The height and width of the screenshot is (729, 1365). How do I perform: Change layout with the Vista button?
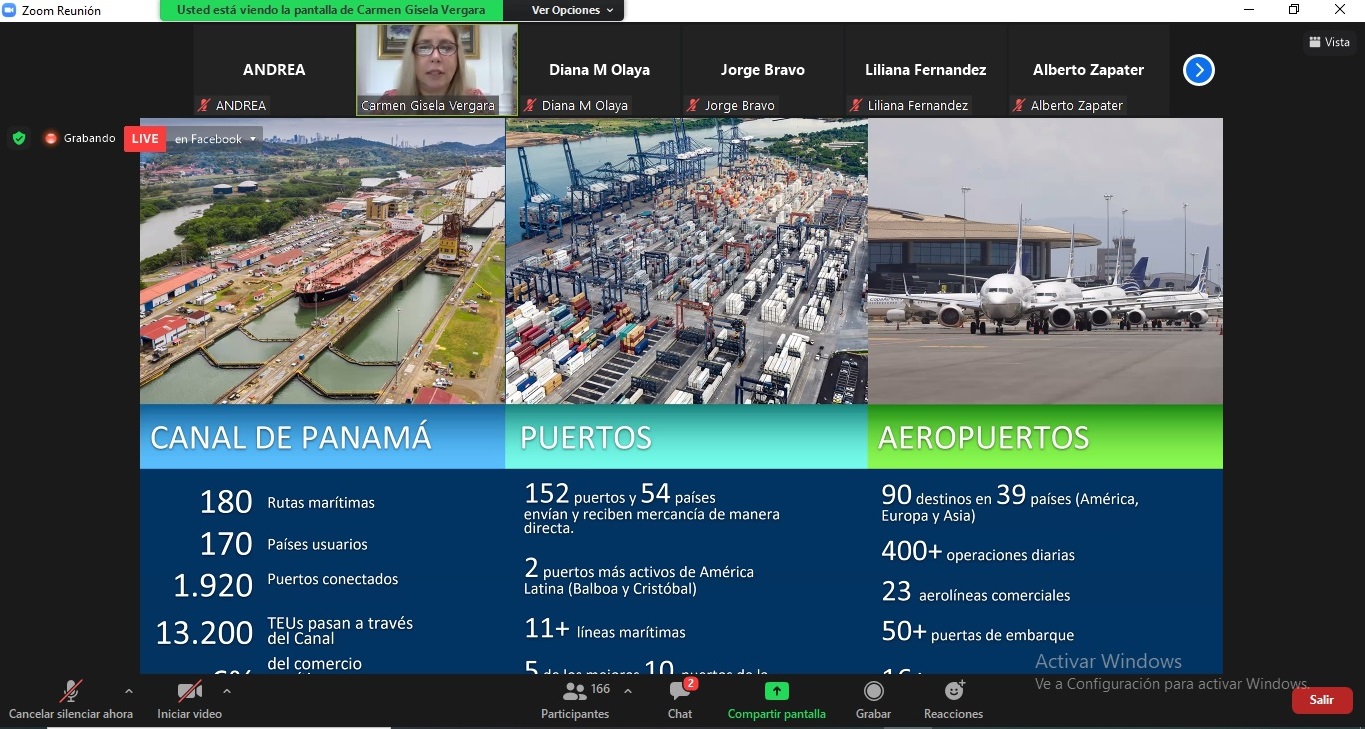point(1329,42)
